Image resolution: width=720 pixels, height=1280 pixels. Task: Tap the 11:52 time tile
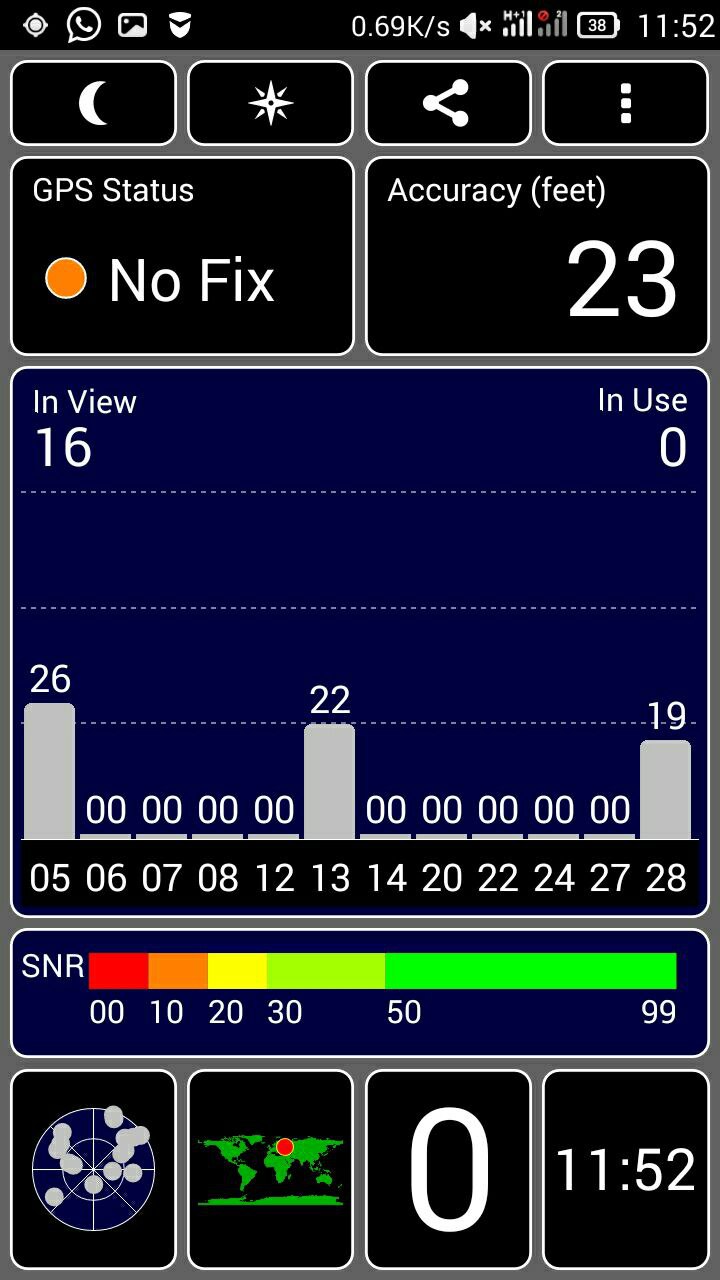pyautogui.click(x=626, y=1168)
